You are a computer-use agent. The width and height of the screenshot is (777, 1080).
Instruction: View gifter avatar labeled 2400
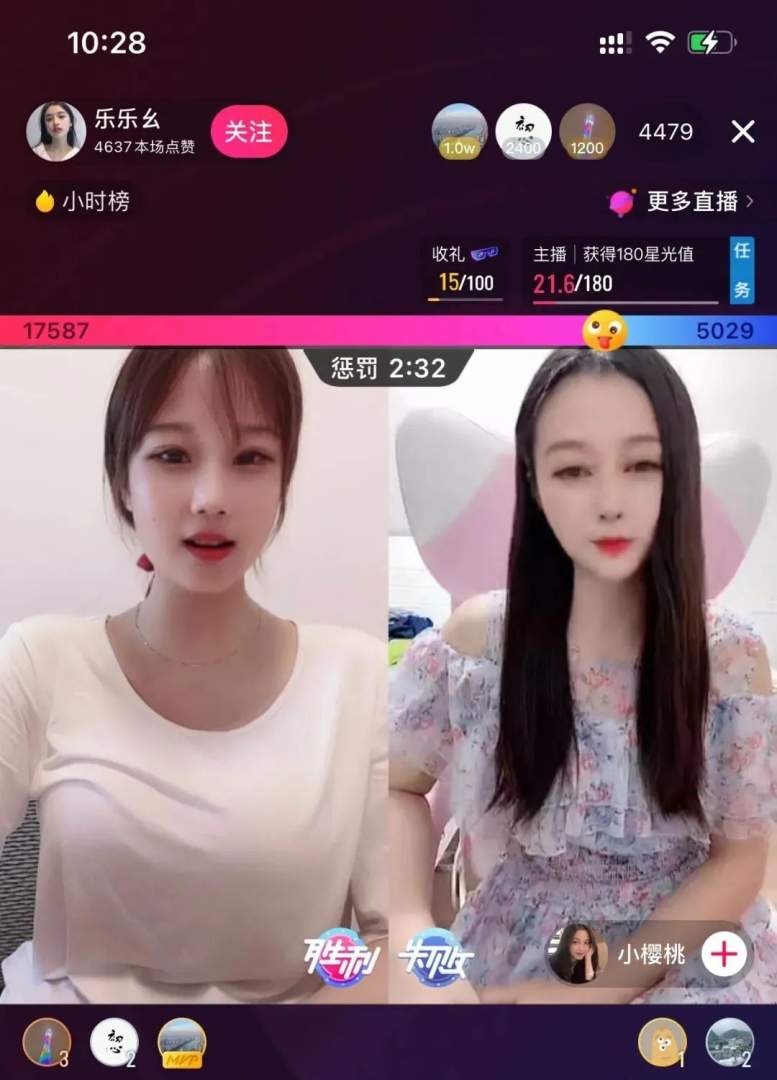click(523, 131)
